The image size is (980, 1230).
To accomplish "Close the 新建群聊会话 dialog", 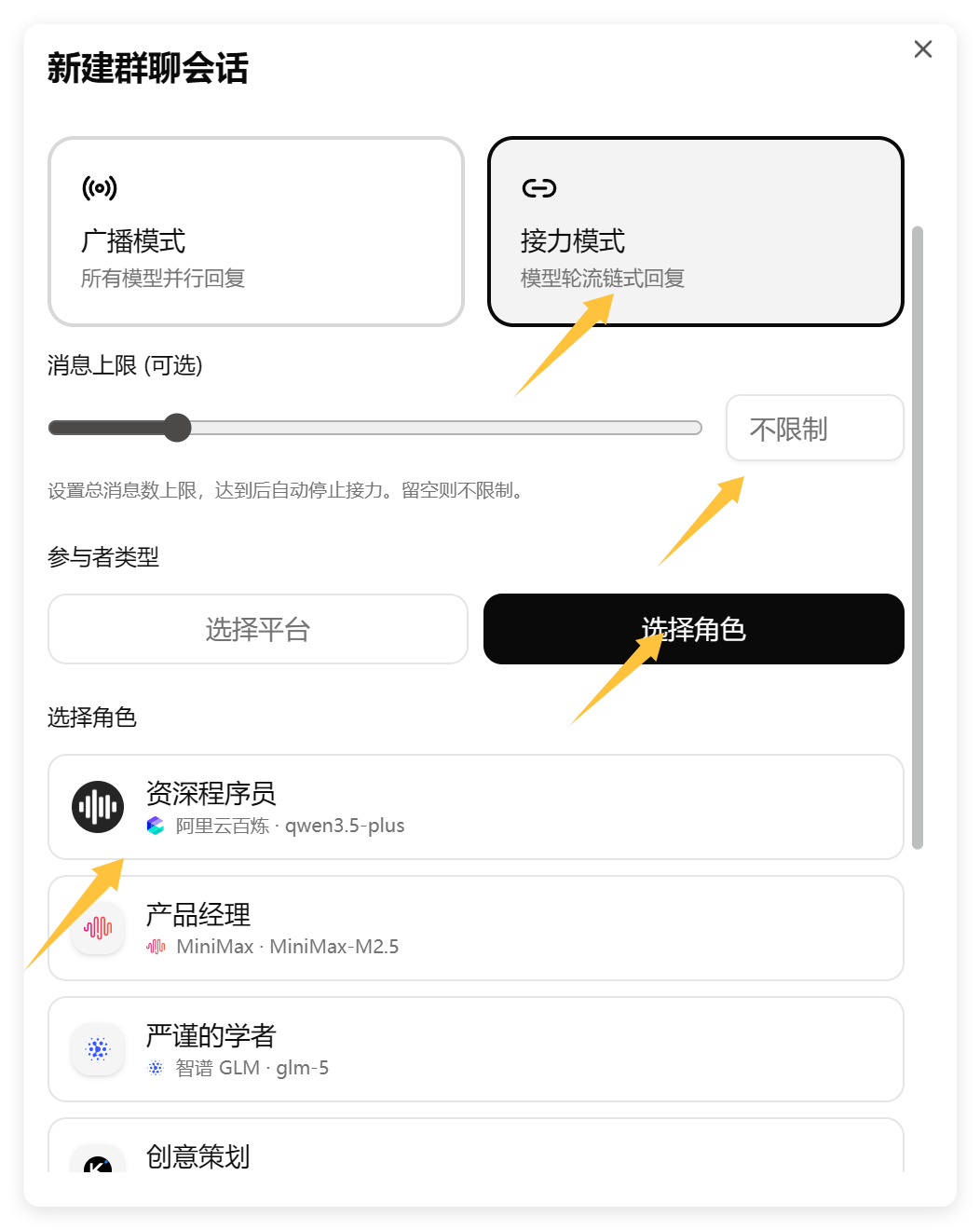I will click(922, 49).
